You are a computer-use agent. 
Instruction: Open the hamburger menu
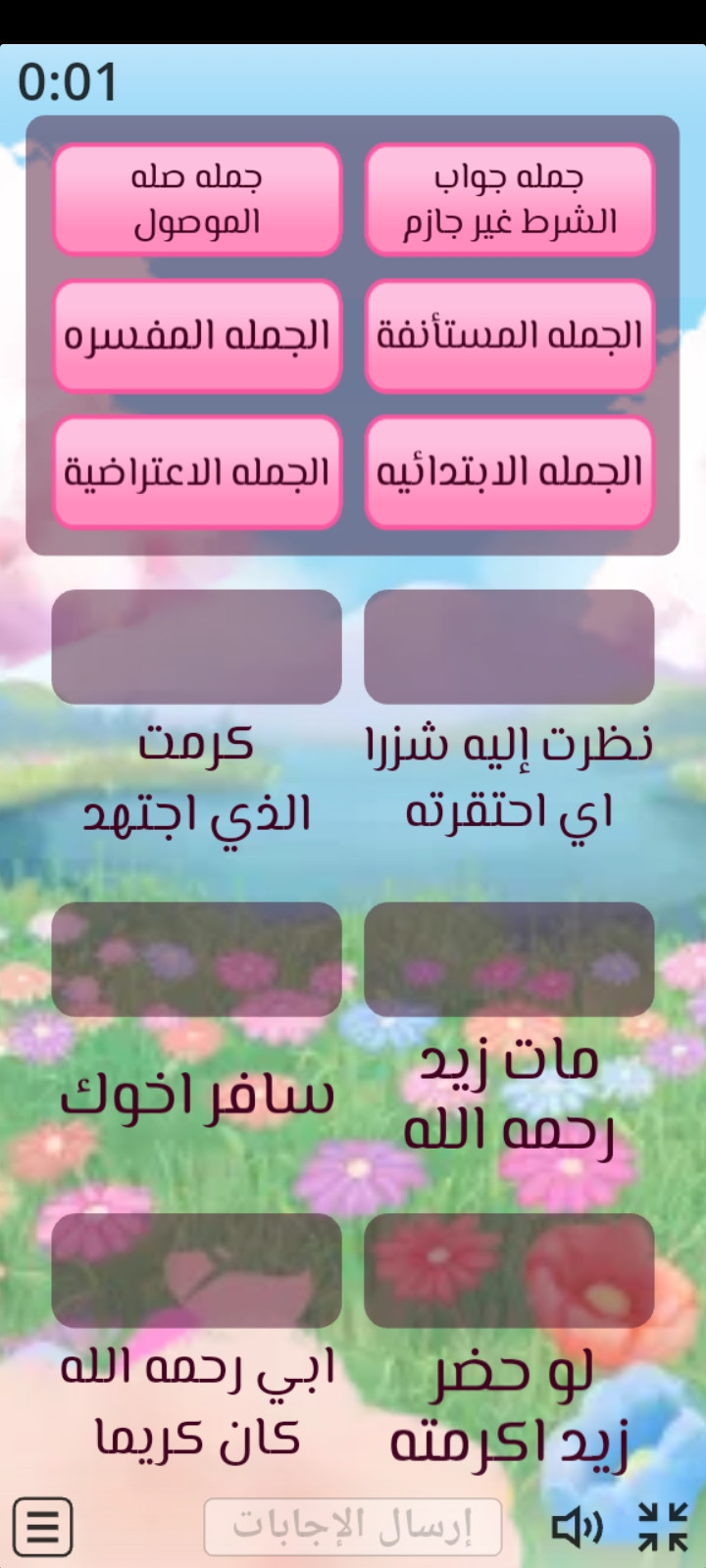(x=43, y=1527)
